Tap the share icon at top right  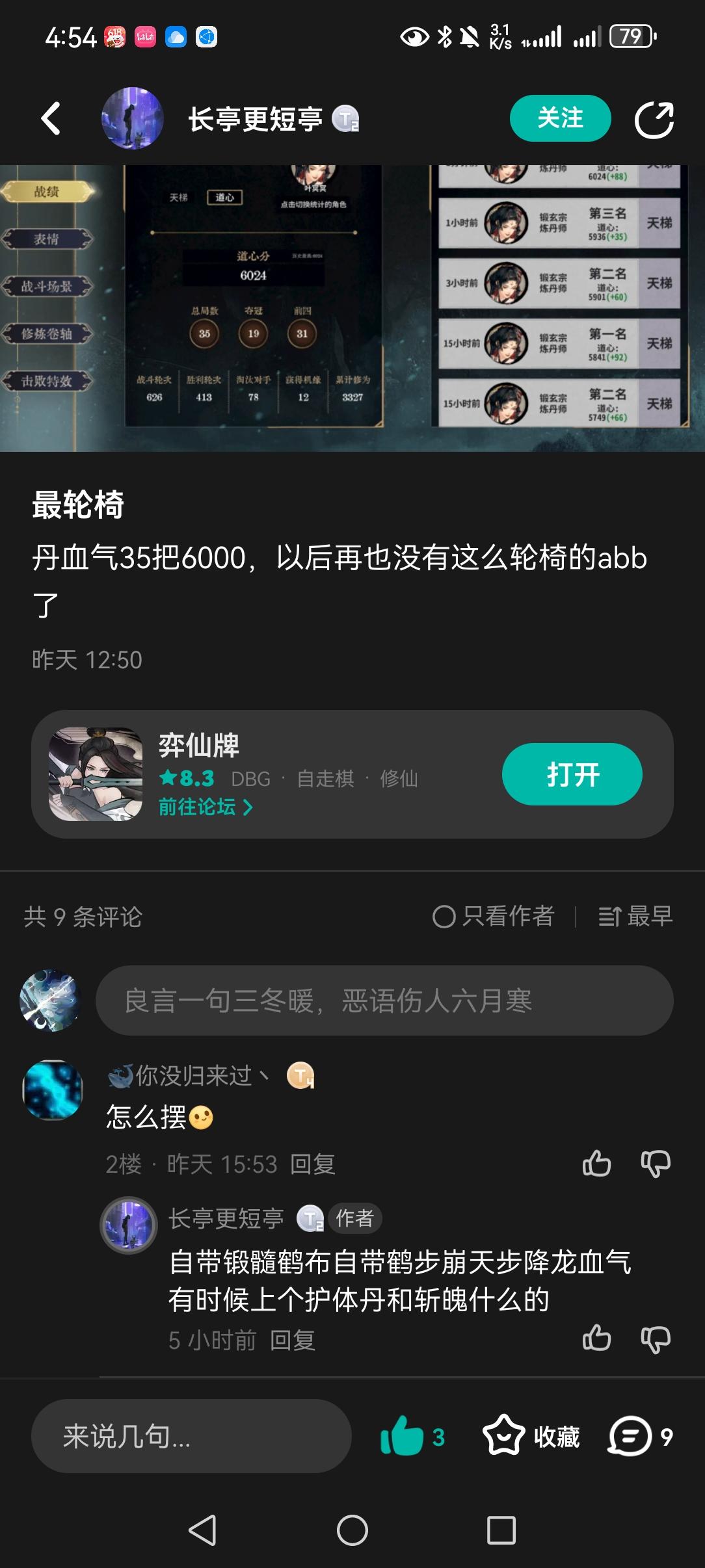click(x=656, y=119)
